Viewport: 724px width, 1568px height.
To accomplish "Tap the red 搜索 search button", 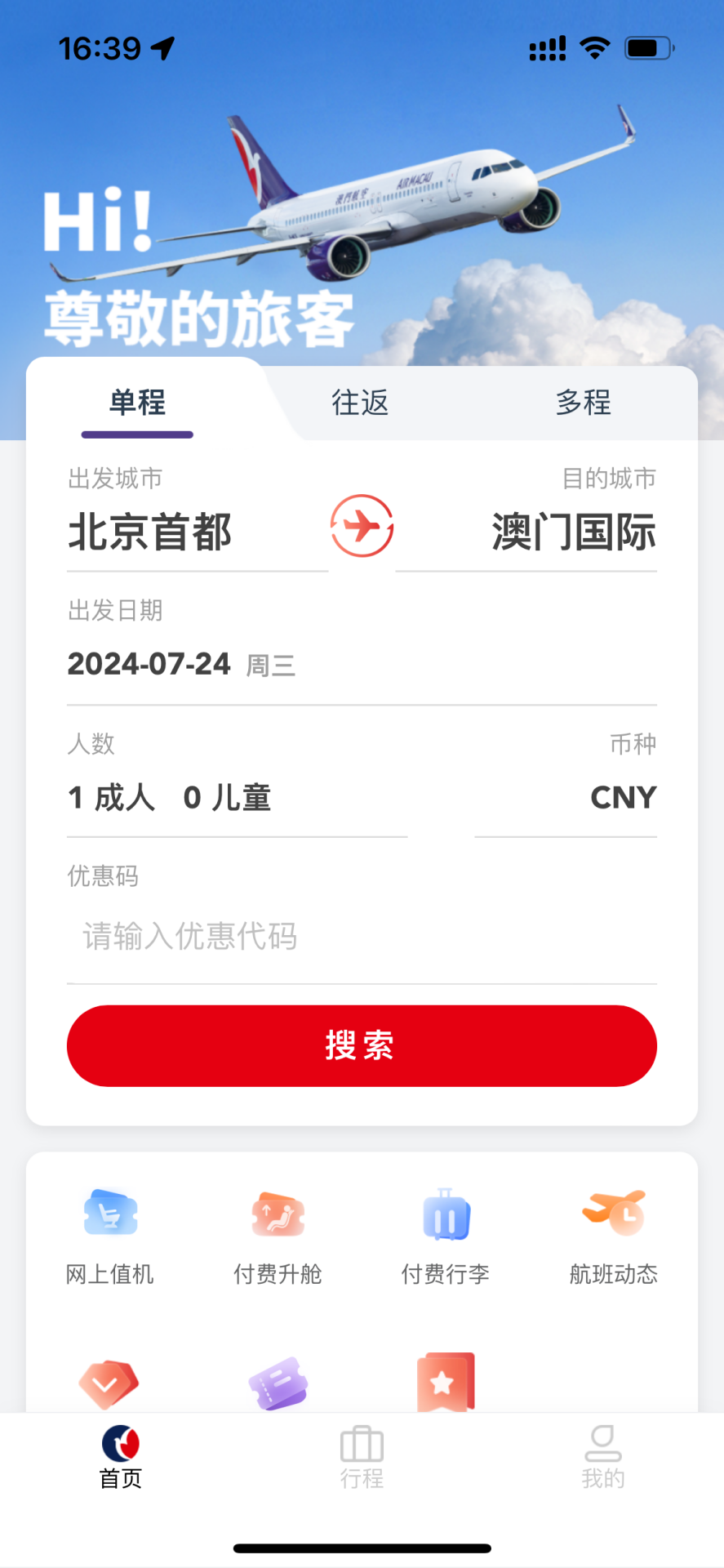I will click(x=362, y=1045).
